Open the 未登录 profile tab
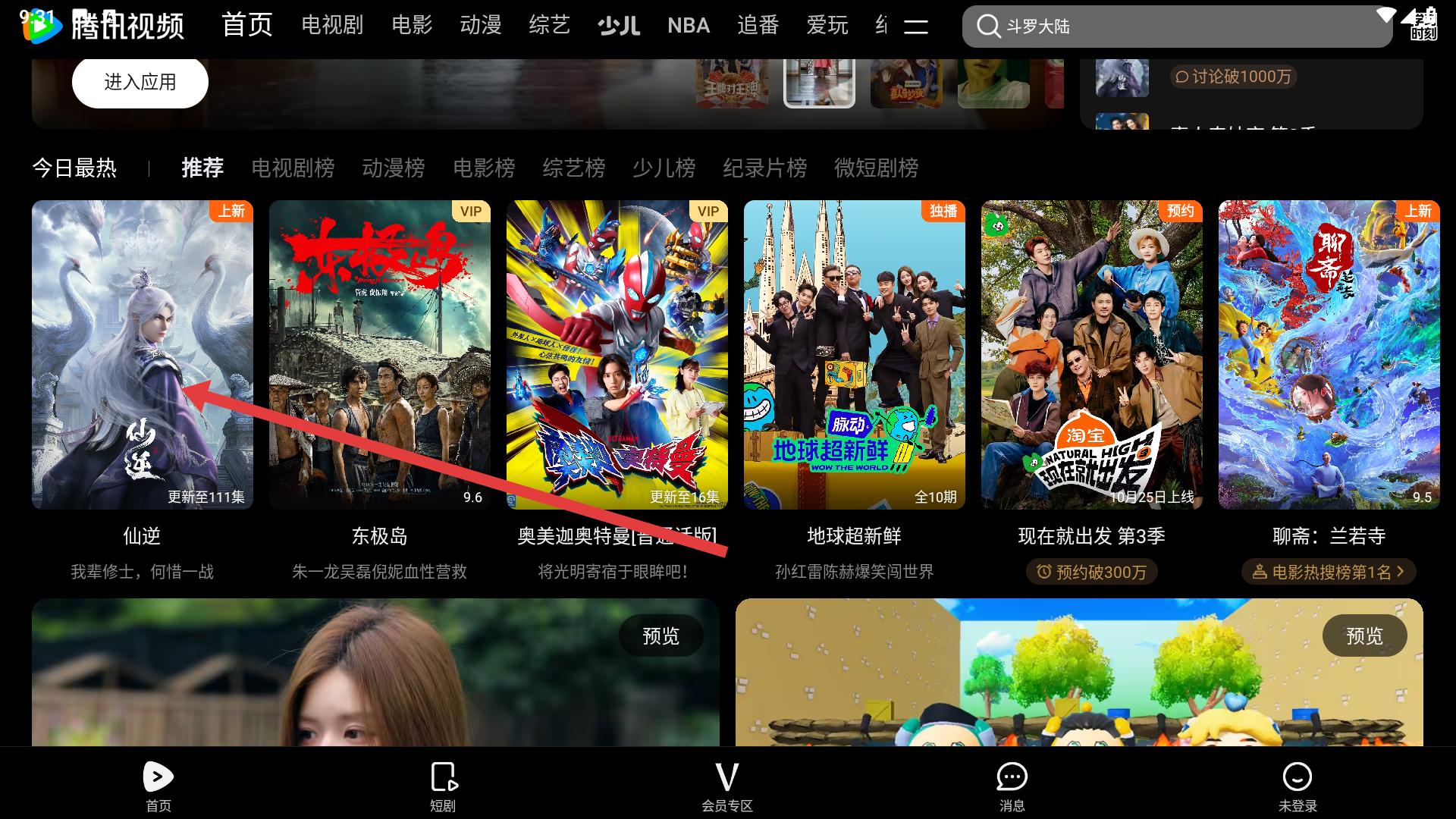Viewport: 1456px width, 819px height. (1297, 785)
